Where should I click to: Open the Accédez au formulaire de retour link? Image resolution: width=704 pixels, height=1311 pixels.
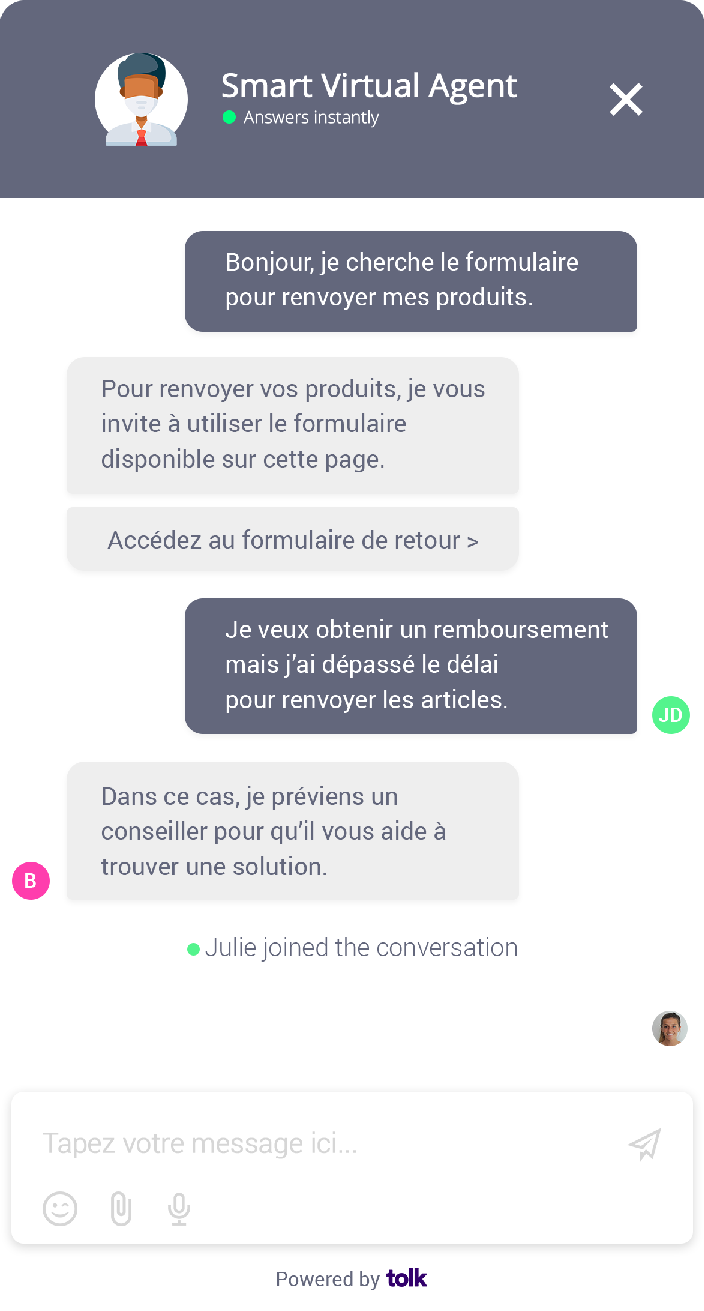tap(293, 540)
